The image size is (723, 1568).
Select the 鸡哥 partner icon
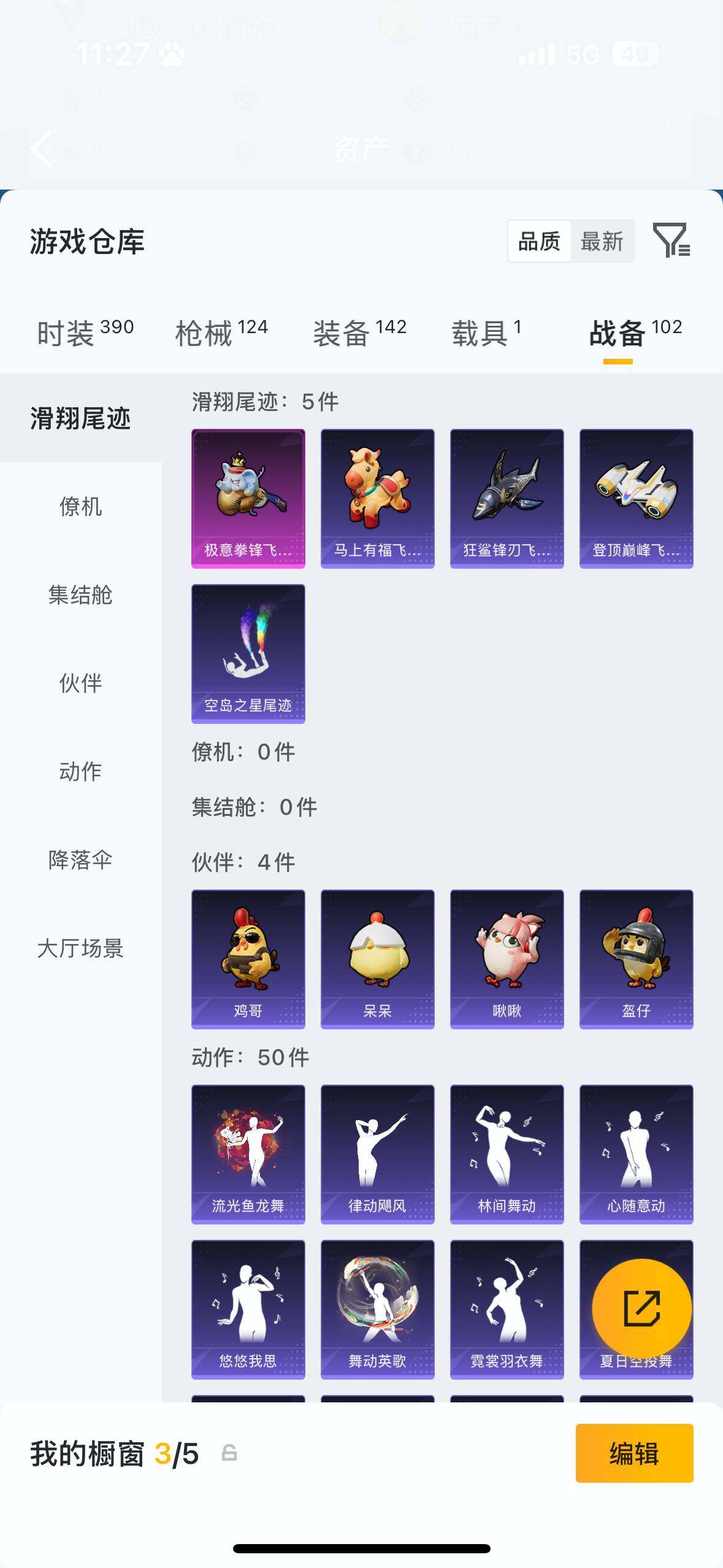[x=248, y=957]
